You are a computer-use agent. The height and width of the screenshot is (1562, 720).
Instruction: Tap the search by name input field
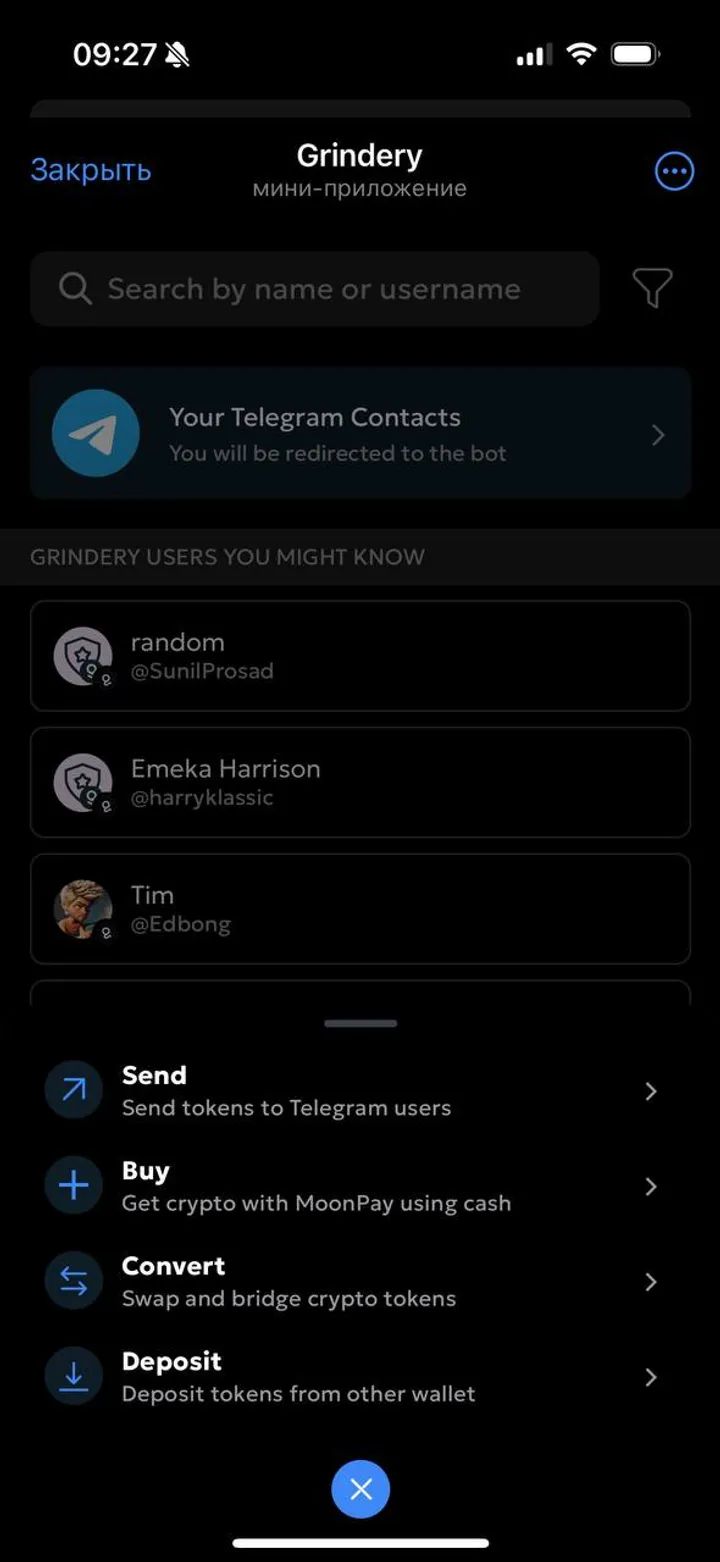315,289
